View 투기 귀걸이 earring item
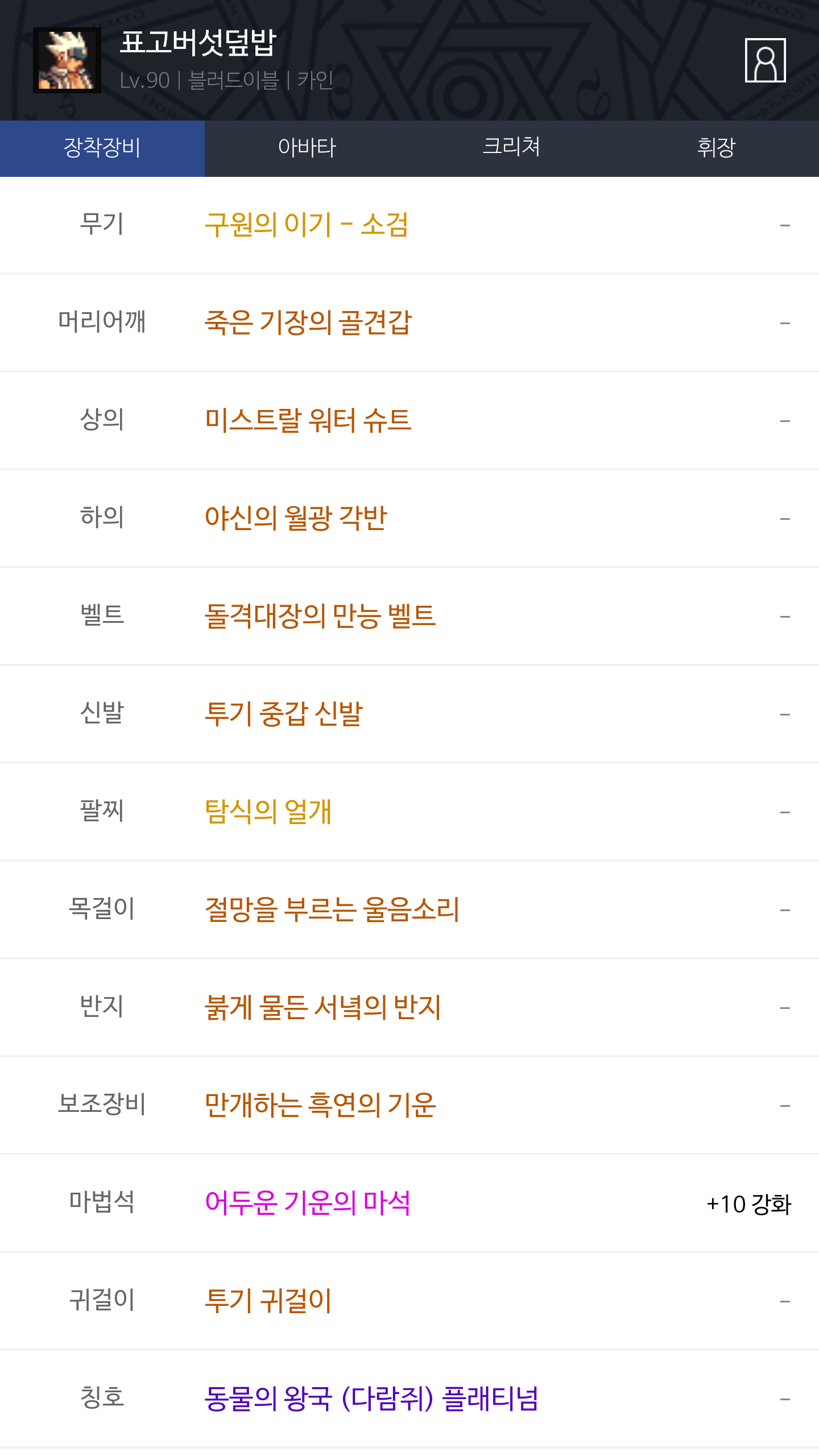This screenshot has width=819, height=1456. tap(268, 1301)
